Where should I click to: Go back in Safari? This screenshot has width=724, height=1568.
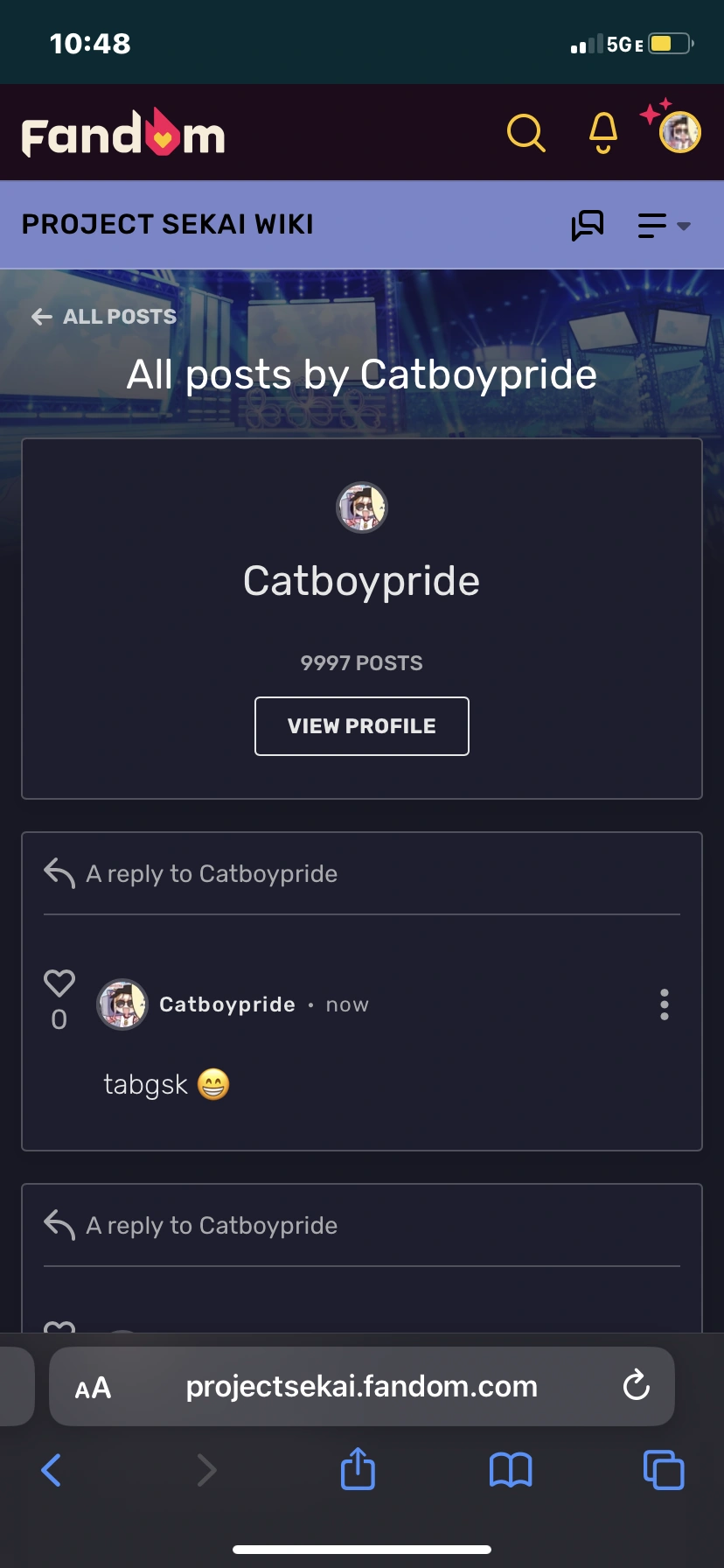(x=52, y=1470)
